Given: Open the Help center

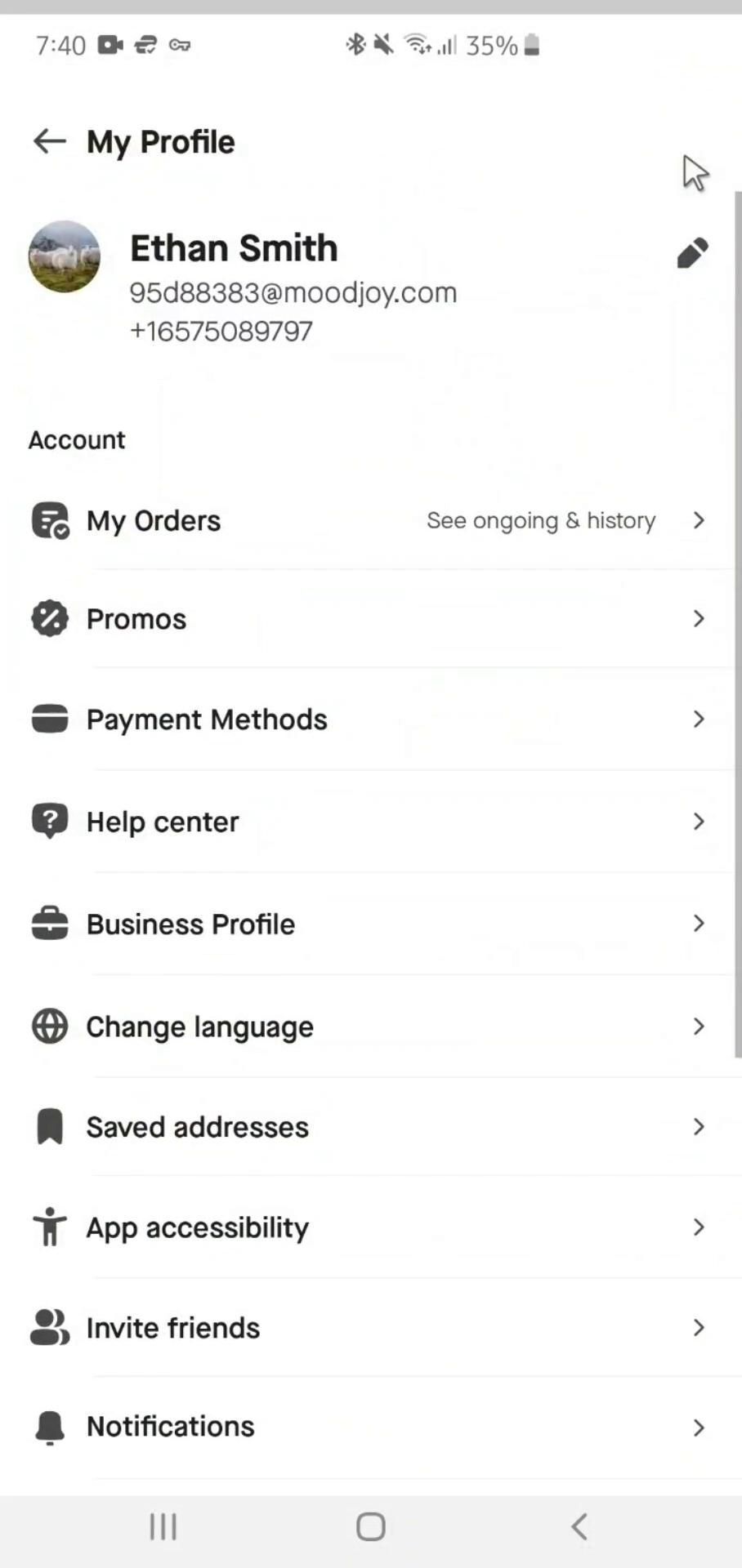Looking at the screenshot, I should click(x=368, y=822).
